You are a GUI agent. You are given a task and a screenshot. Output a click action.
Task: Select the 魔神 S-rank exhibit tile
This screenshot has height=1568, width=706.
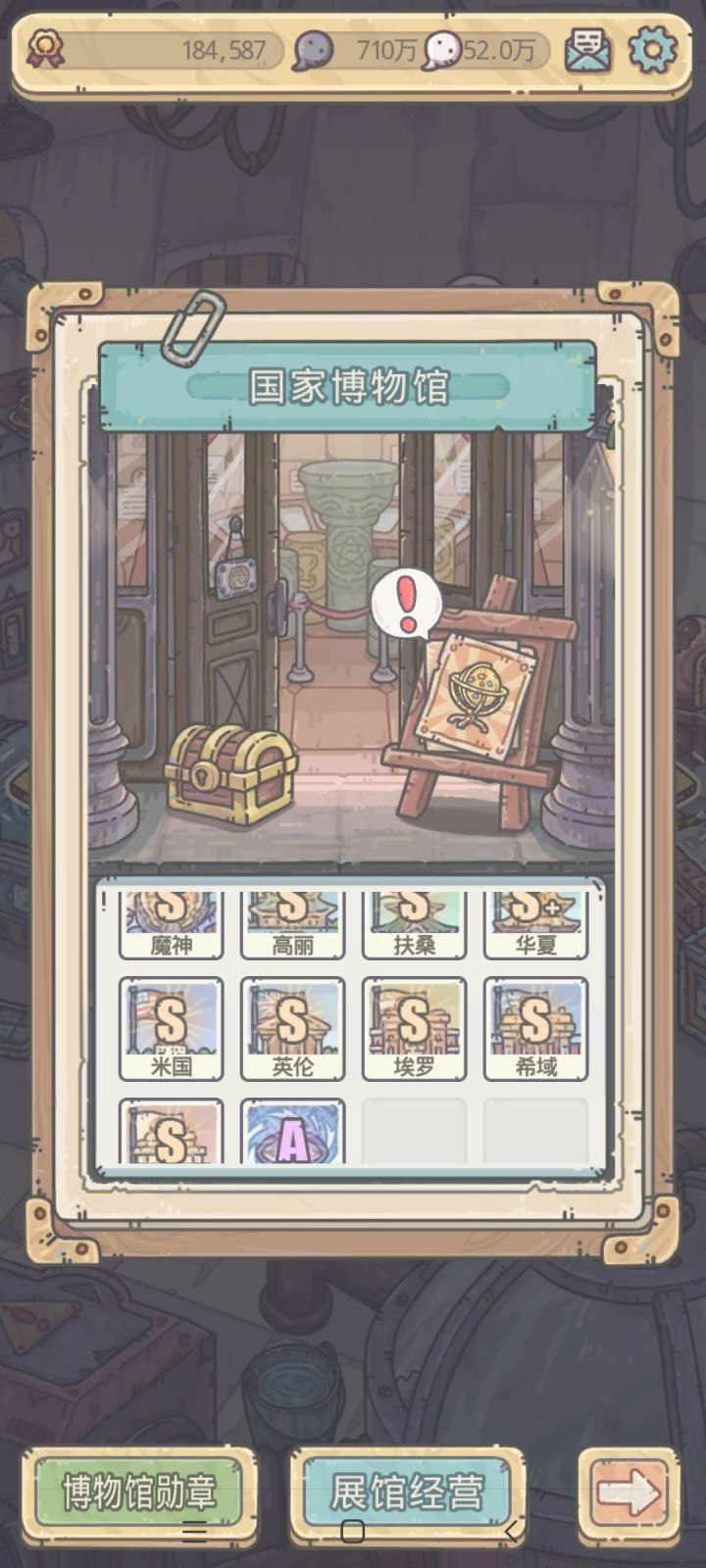click(x=171, y=919)
